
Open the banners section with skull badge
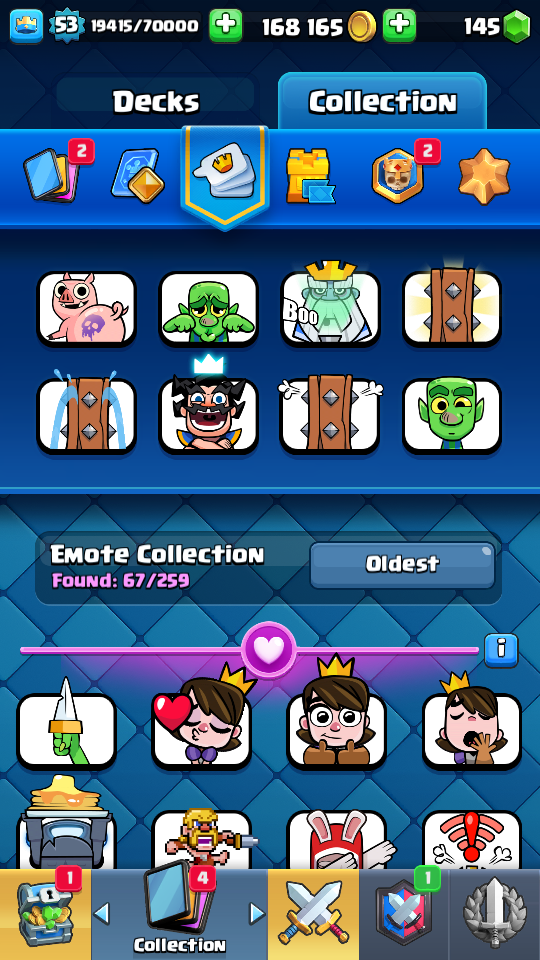(398, 176)
